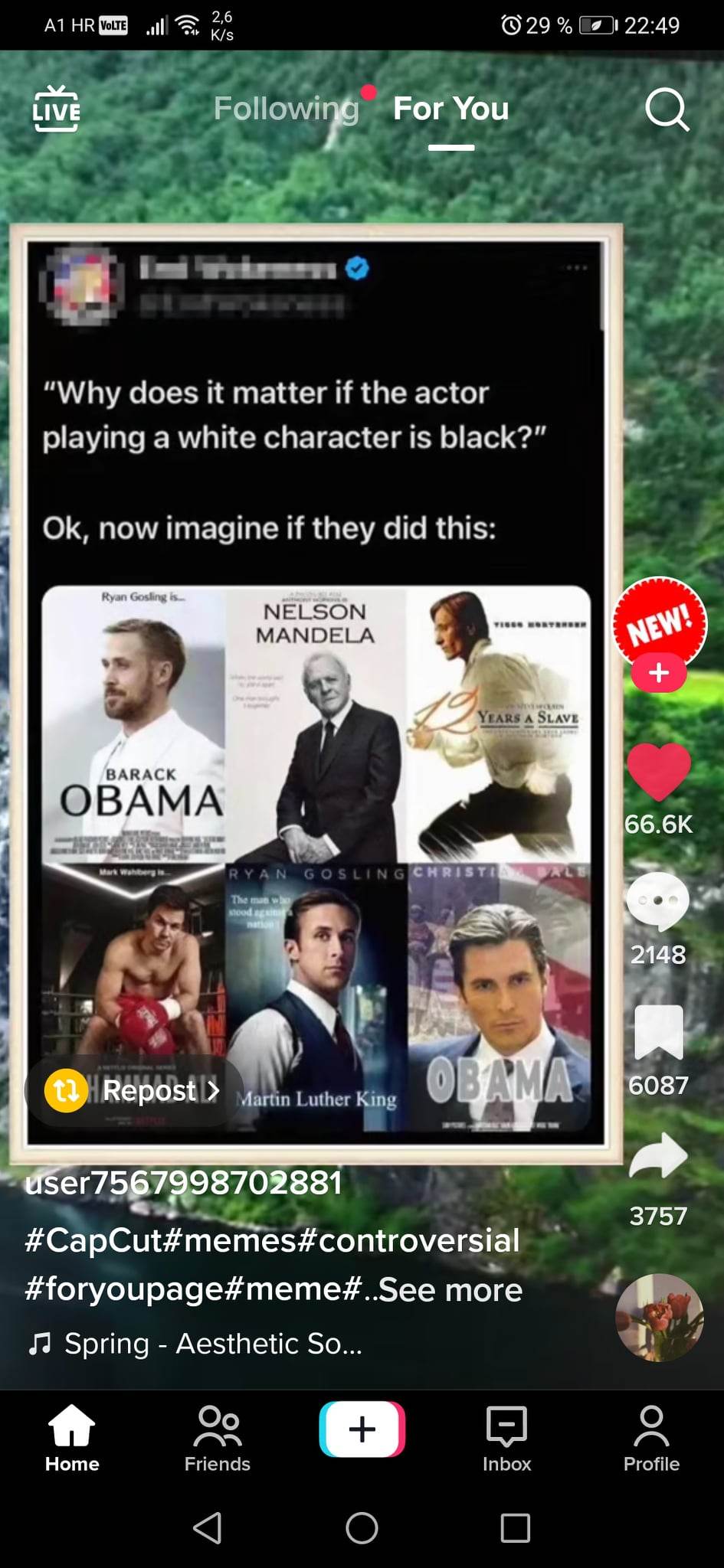This screenshot has width=724, height=1568.
Task: Open the comments on this video
Action: (x=658, y=900)
